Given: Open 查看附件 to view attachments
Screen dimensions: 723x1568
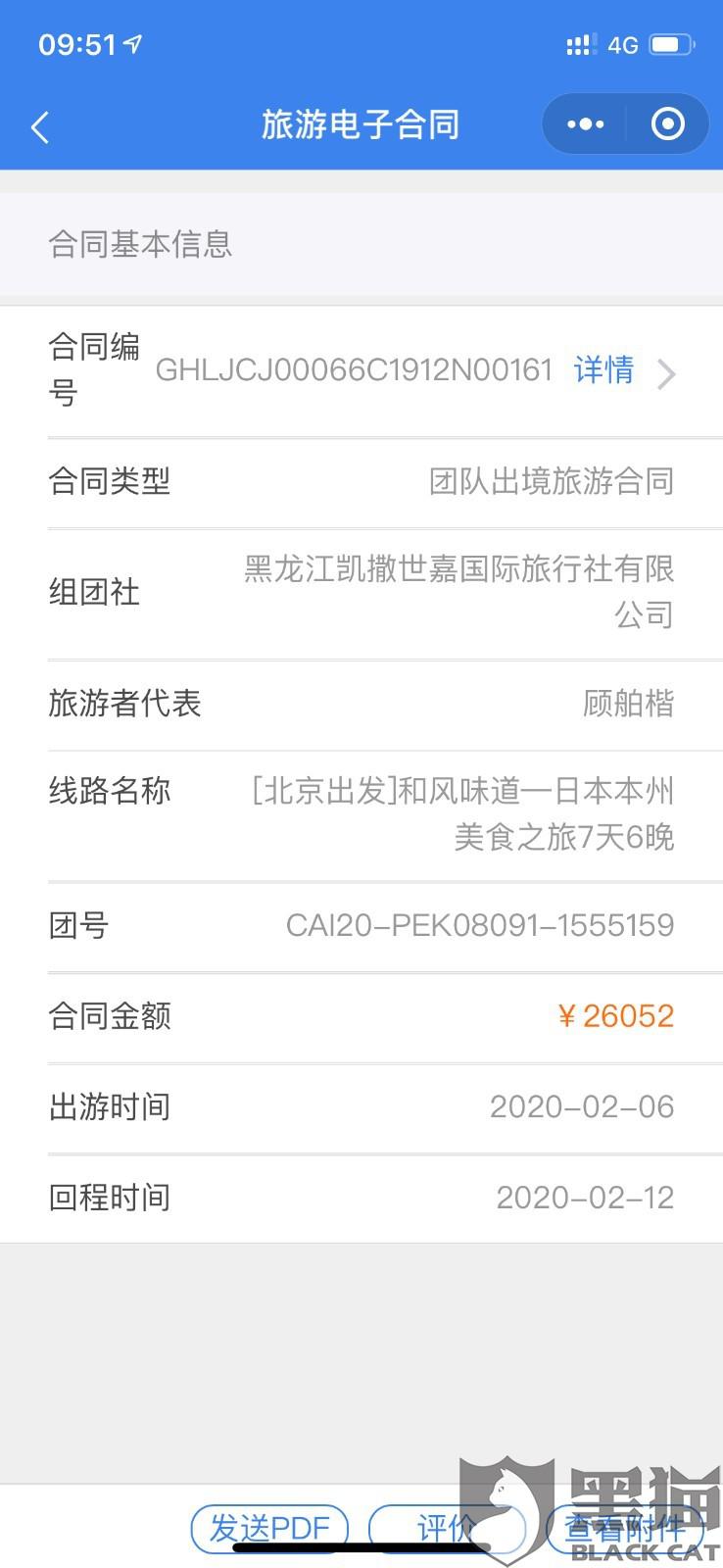Looking at the screenshot, I should 624,1528.
